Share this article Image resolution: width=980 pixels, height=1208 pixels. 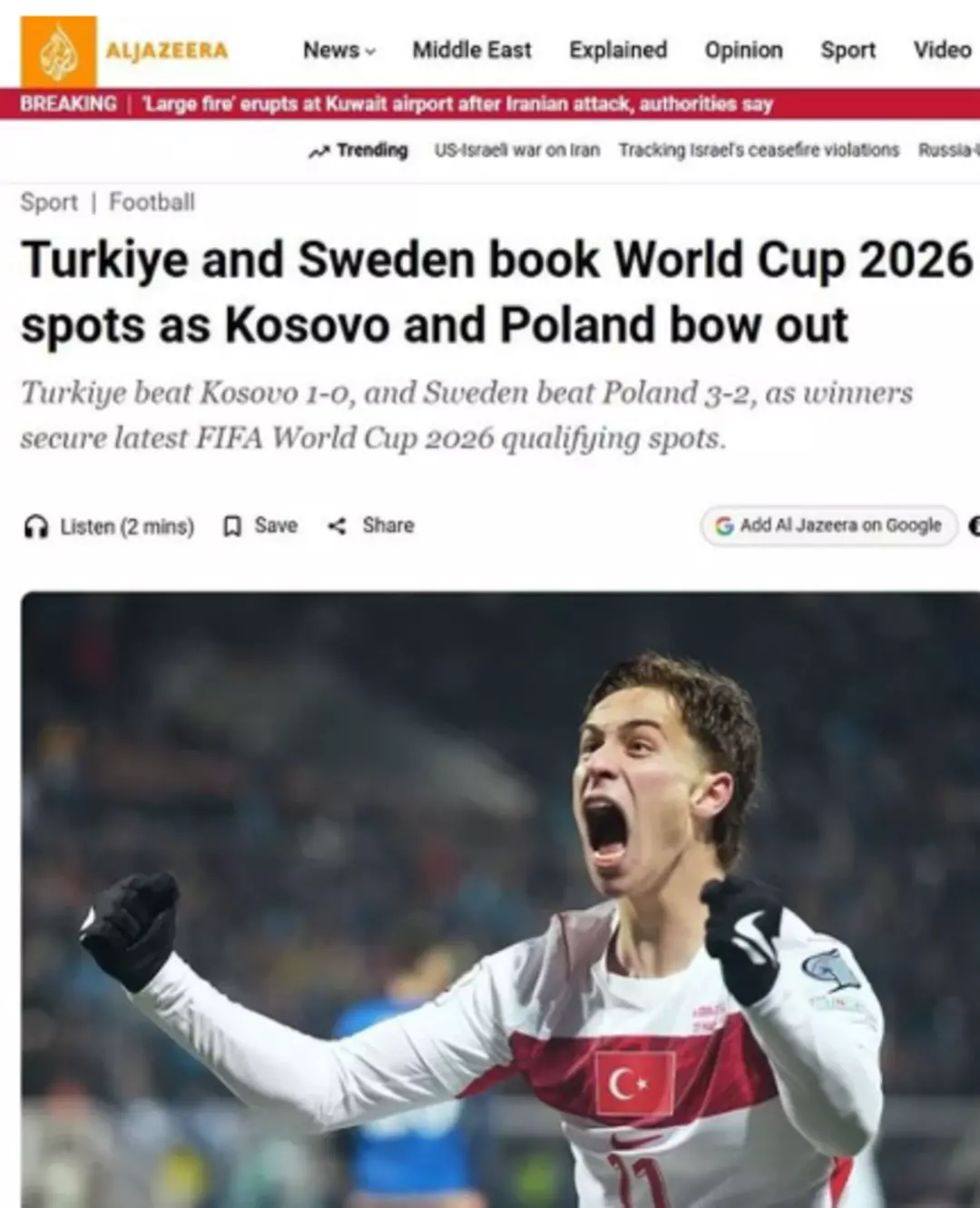click(371, 525)
